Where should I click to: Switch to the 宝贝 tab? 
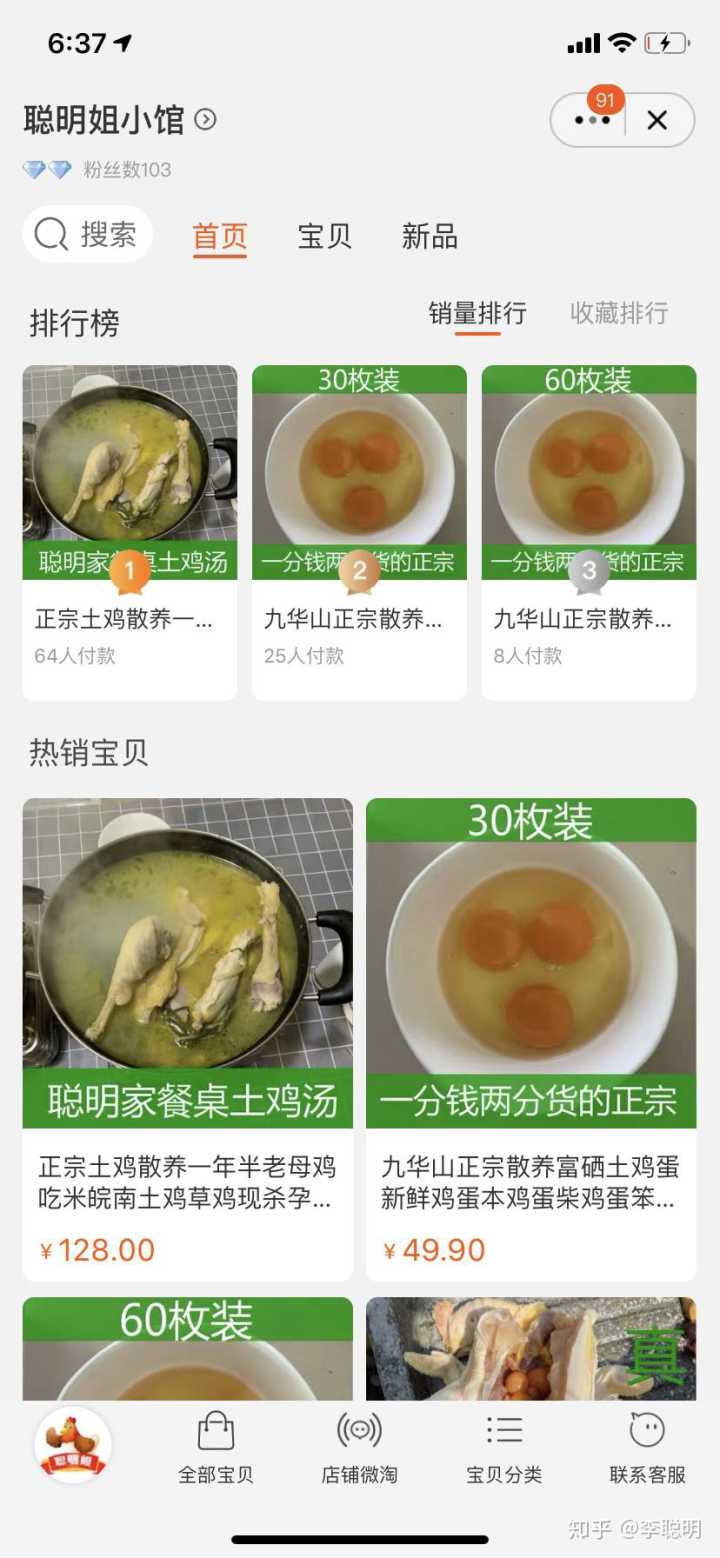(x=325, y=237)
